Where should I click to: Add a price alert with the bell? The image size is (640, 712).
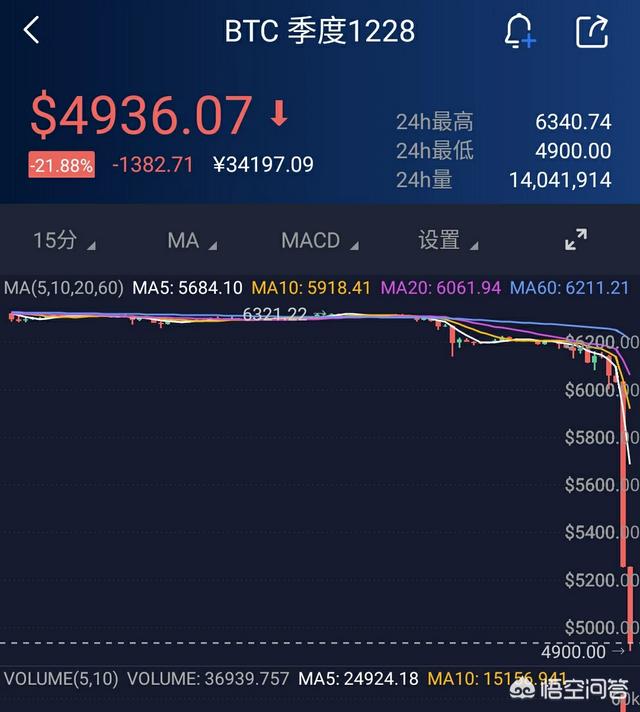(x=519, y=31)
